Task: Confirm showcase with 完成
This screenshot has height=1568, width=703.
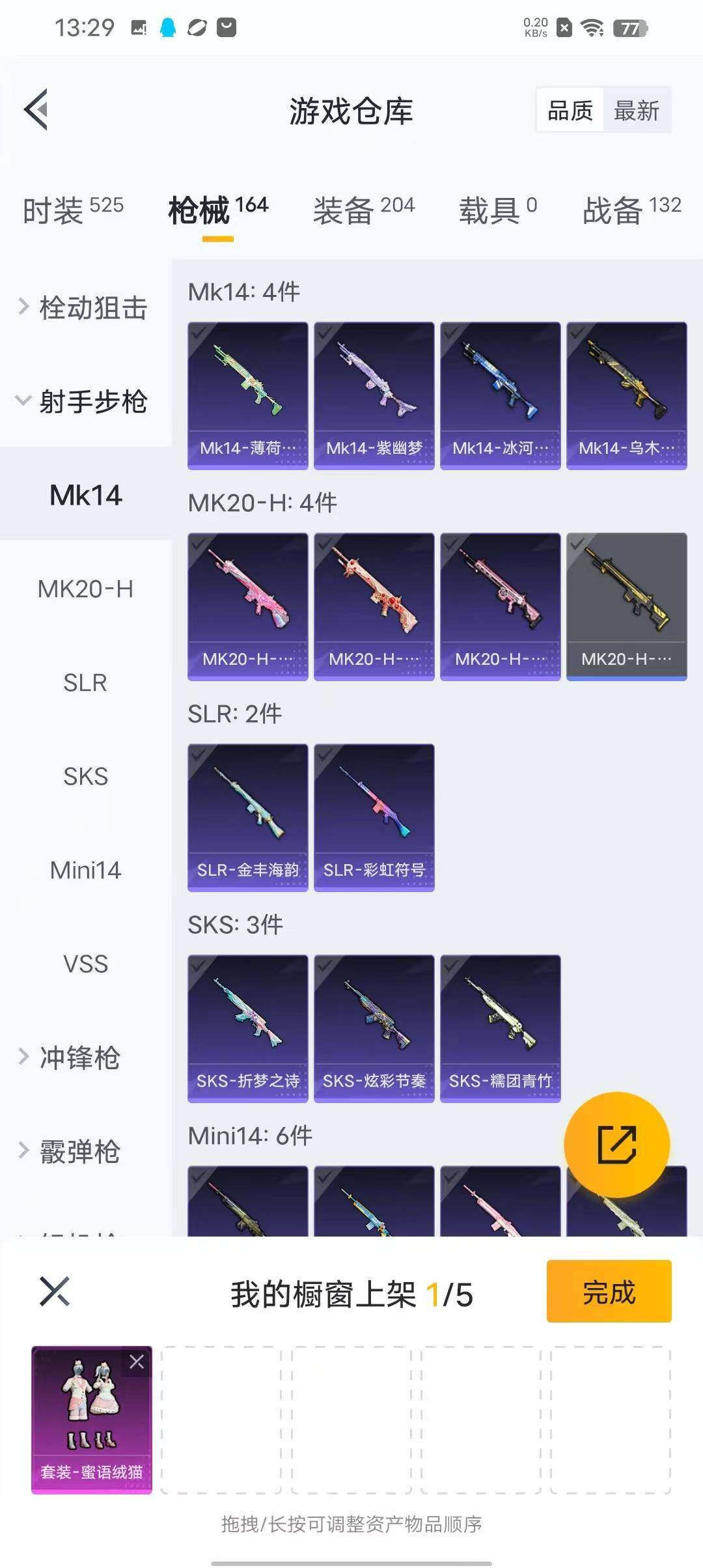Action: pos(609,1293)
